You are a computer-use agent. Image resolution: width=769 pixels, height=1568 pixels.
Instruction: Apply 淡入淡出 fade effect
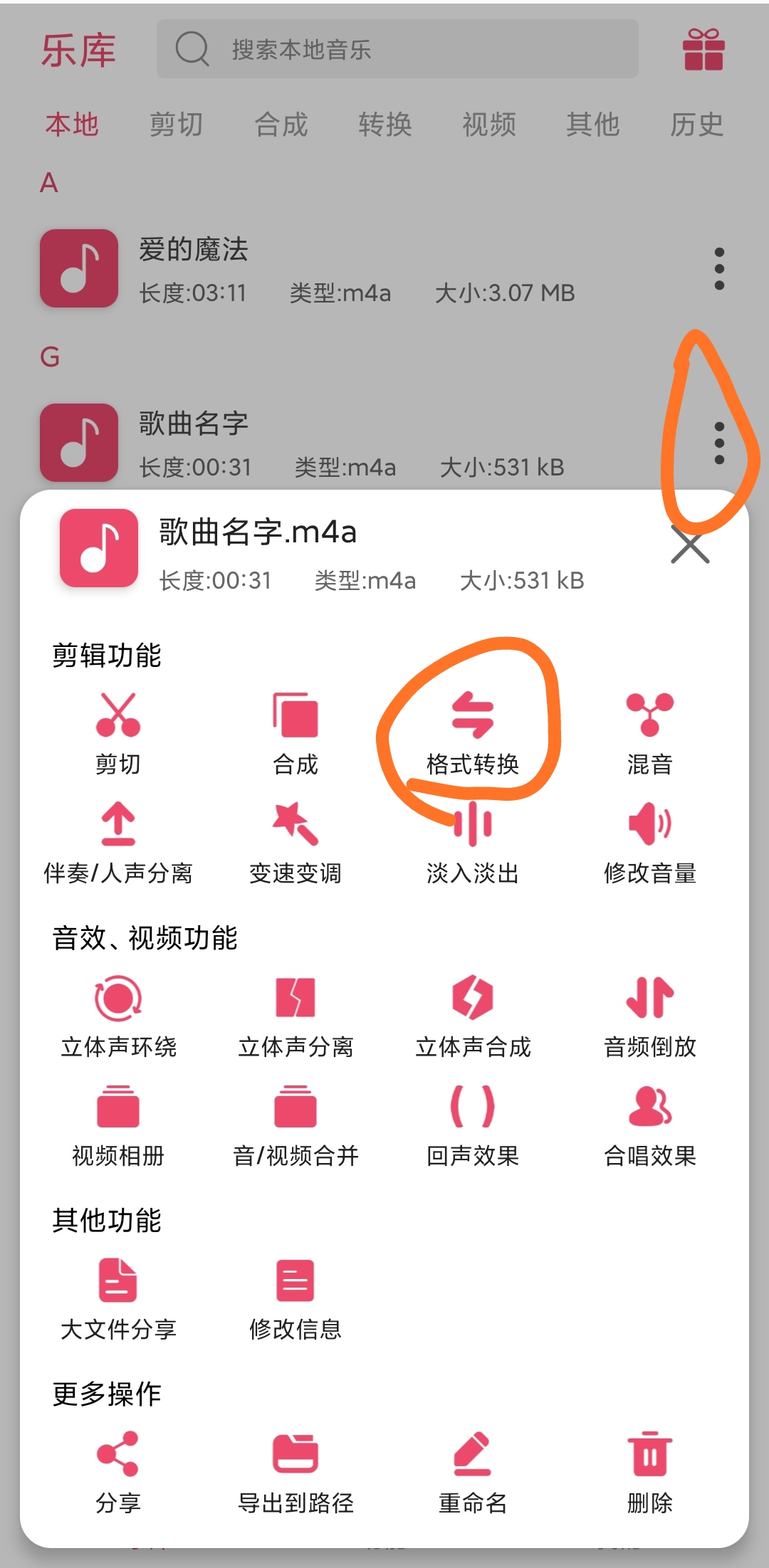pyautogui.click(x=472, y=843)
